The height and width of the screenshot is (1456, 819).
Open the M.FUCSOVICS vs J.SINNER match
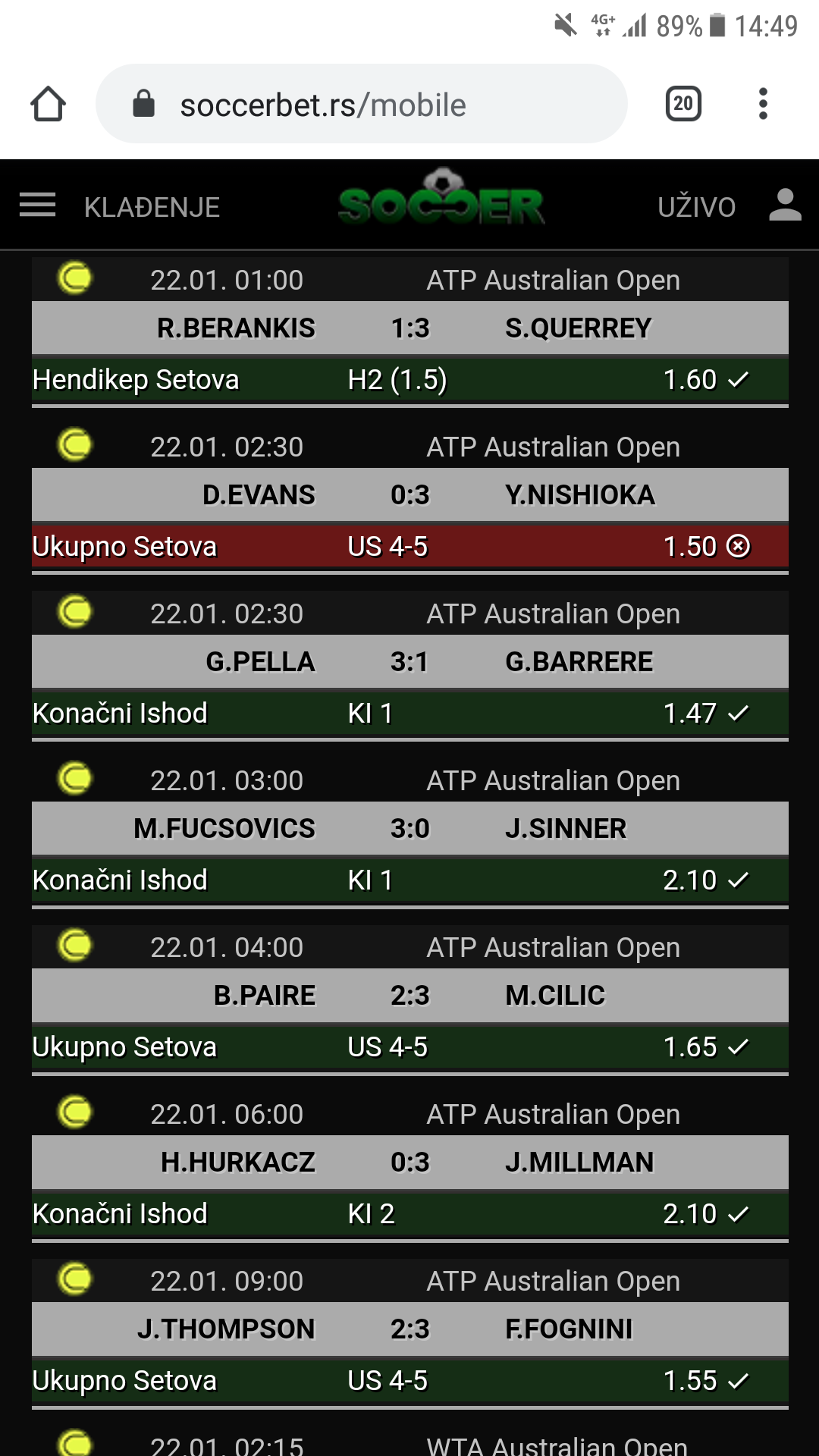(x=409, y=829)
